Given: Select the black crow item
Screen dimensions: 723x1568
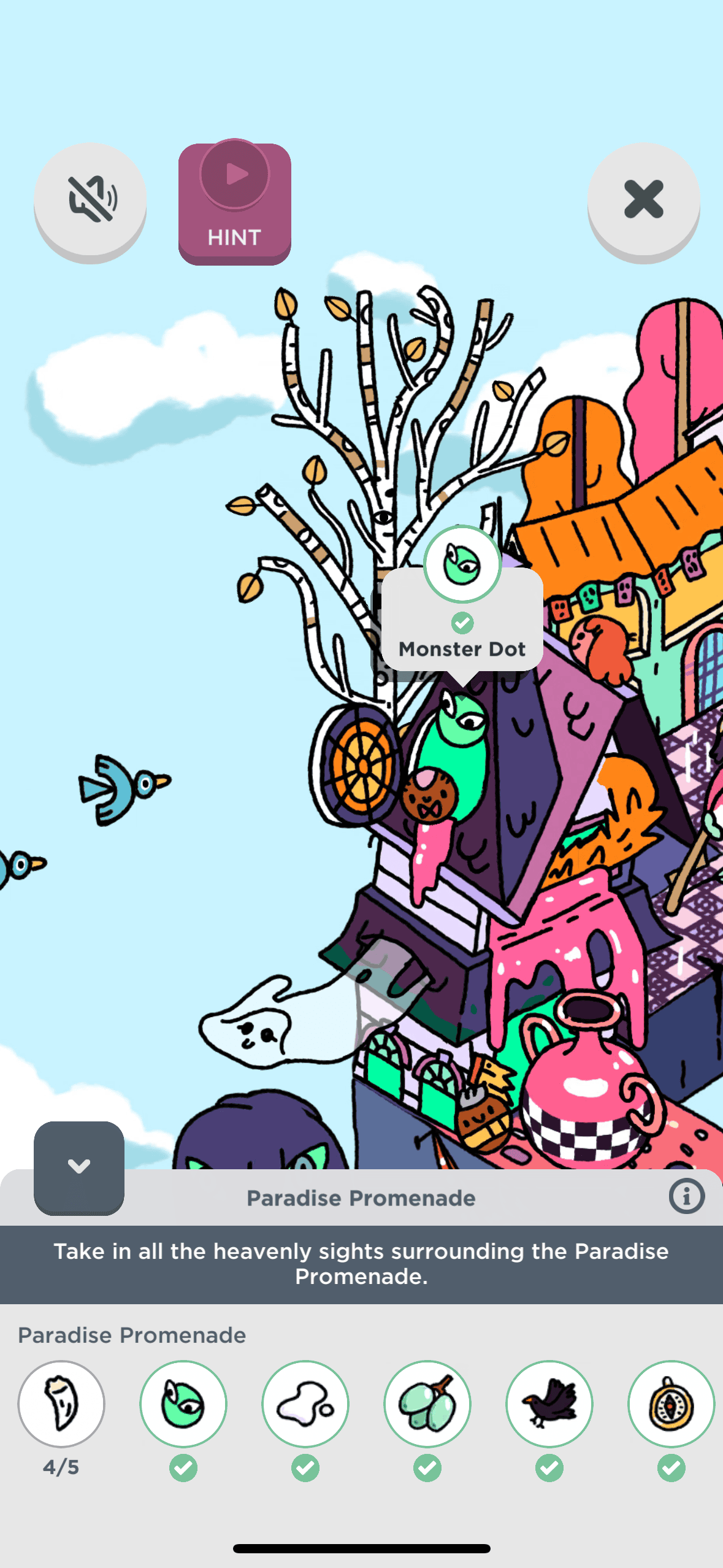Looking at the screenshot, I should [x=549, y=1404].
